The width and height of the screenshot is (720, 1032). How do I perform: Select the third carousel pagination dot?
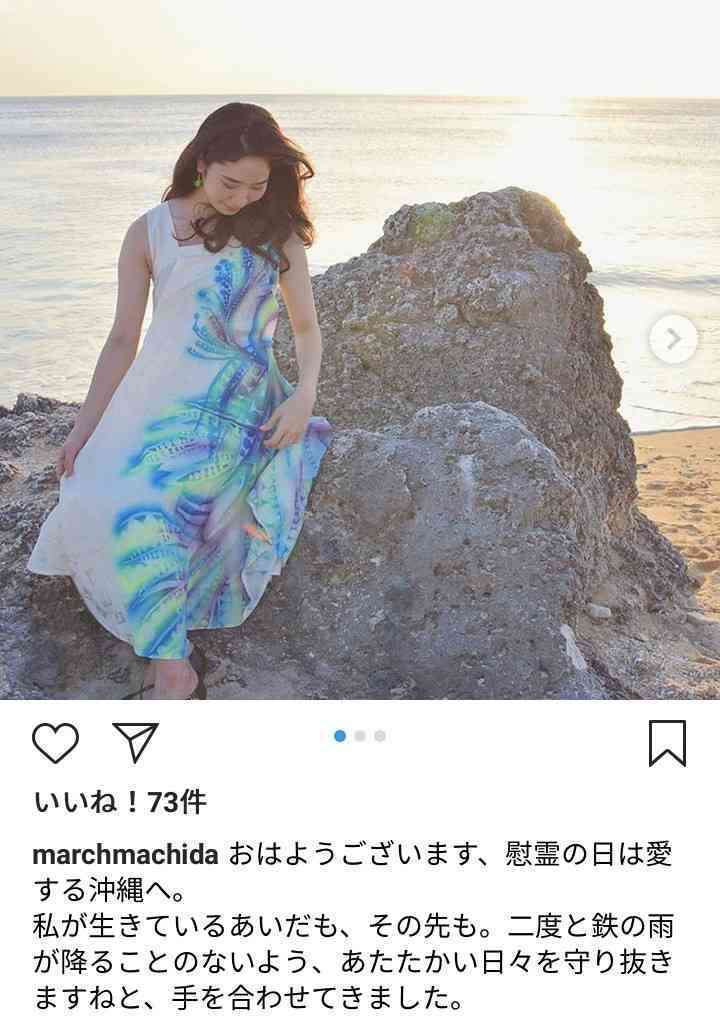click(x=378, y=735)
